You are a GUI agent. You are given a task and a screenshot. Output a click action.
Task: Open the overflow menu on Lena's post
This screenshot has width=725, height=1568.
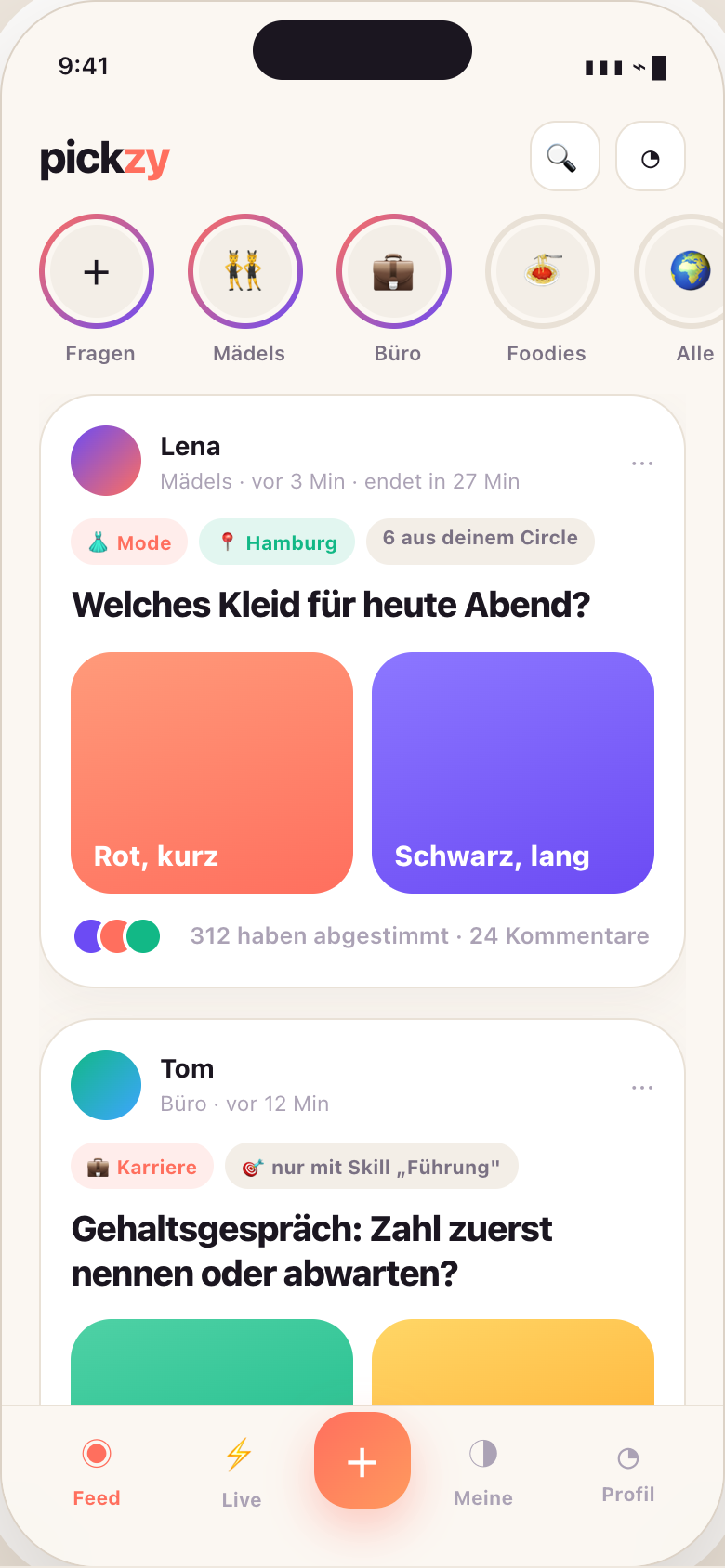[642, 464]
